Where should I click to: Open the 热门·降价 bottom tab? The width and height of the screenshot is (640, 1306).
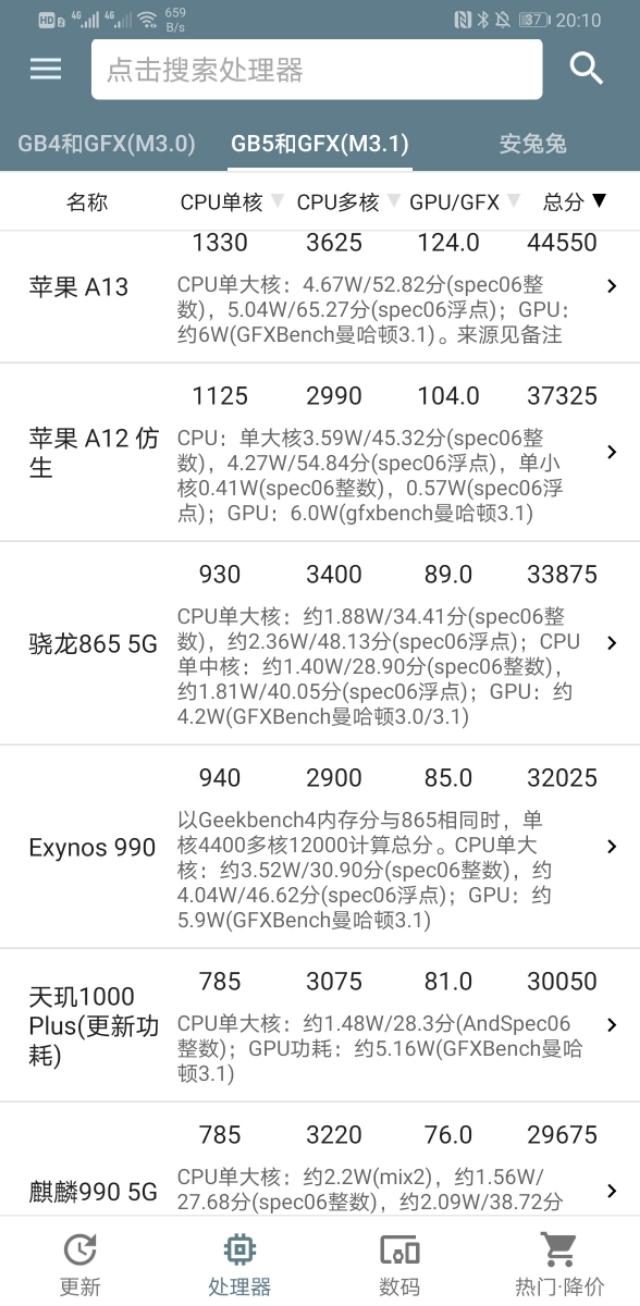(559, 1264)
